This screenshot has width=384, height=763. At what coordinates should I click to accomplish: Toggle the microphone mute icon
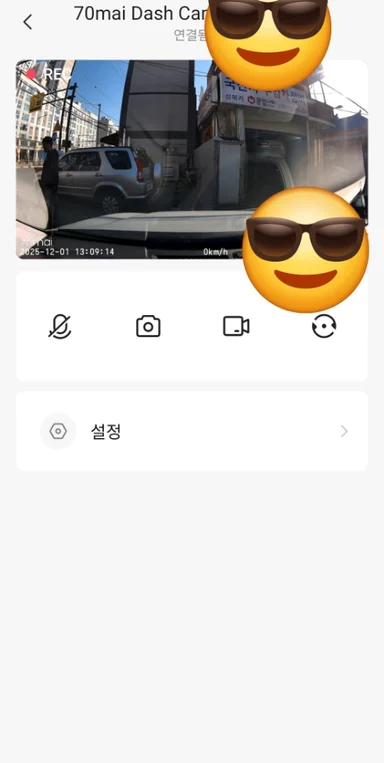click(60, 327)
